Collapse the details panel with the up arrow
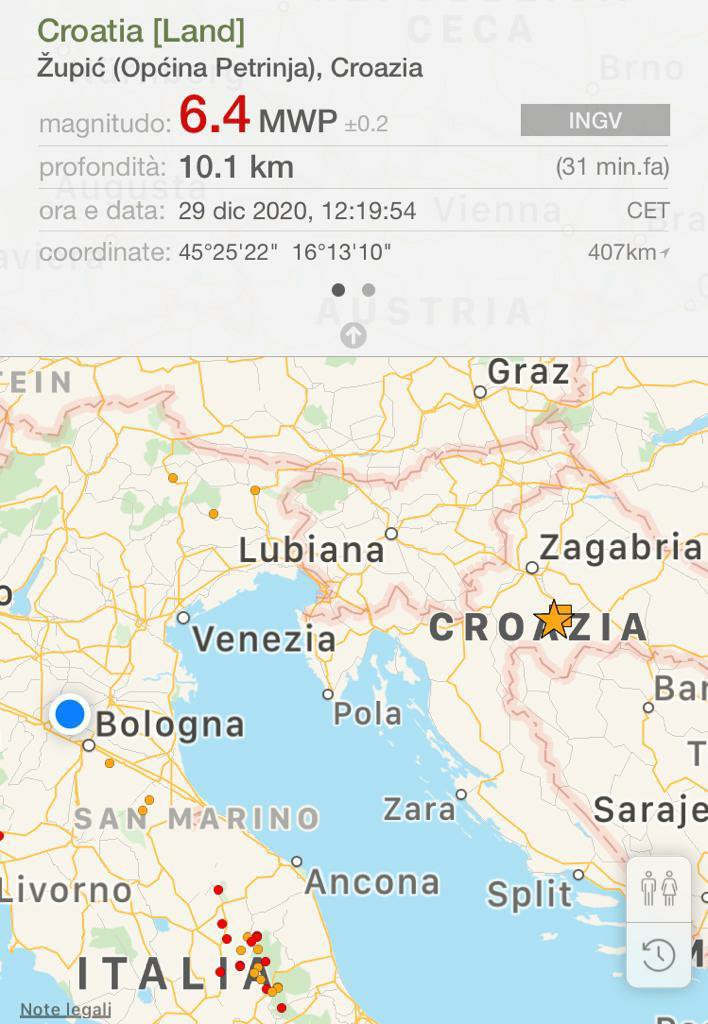Image resolution: width=708 pixels, height=1024 pixels. [353, 335]
